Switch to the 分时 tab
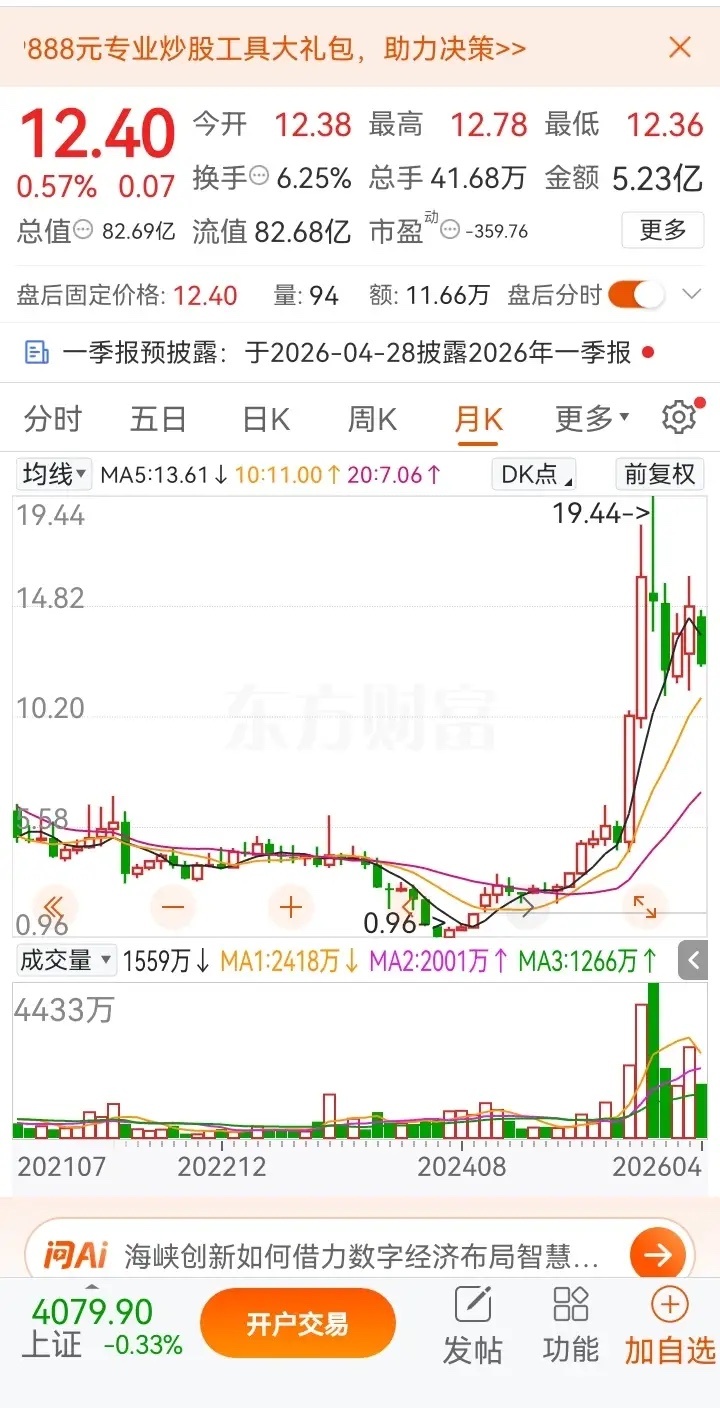Viewport: 720px width, 1408px height. [x=51, y=419]
